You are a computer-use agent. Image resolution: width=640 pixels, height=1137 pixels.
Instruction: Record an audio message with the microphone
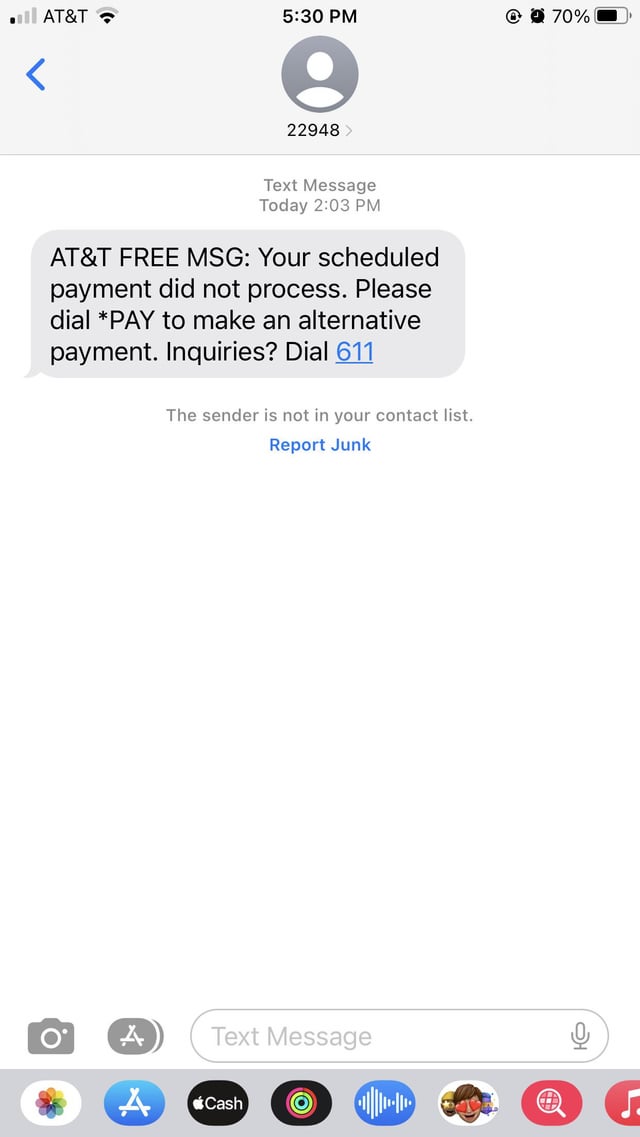(x=580, y=1036)
